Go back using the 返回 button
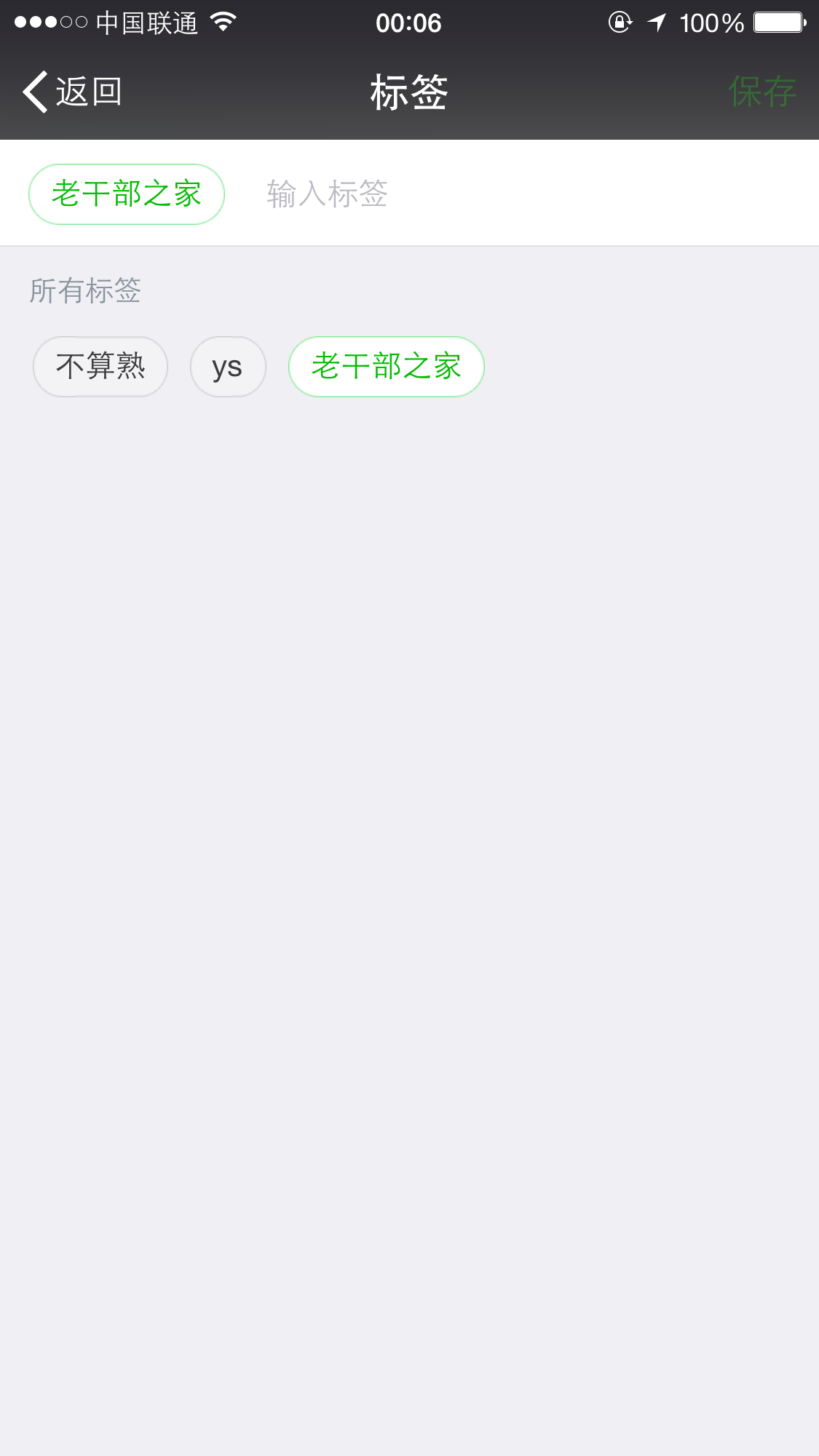Viewport: 819px width, 1456px height. click(71, 92)
